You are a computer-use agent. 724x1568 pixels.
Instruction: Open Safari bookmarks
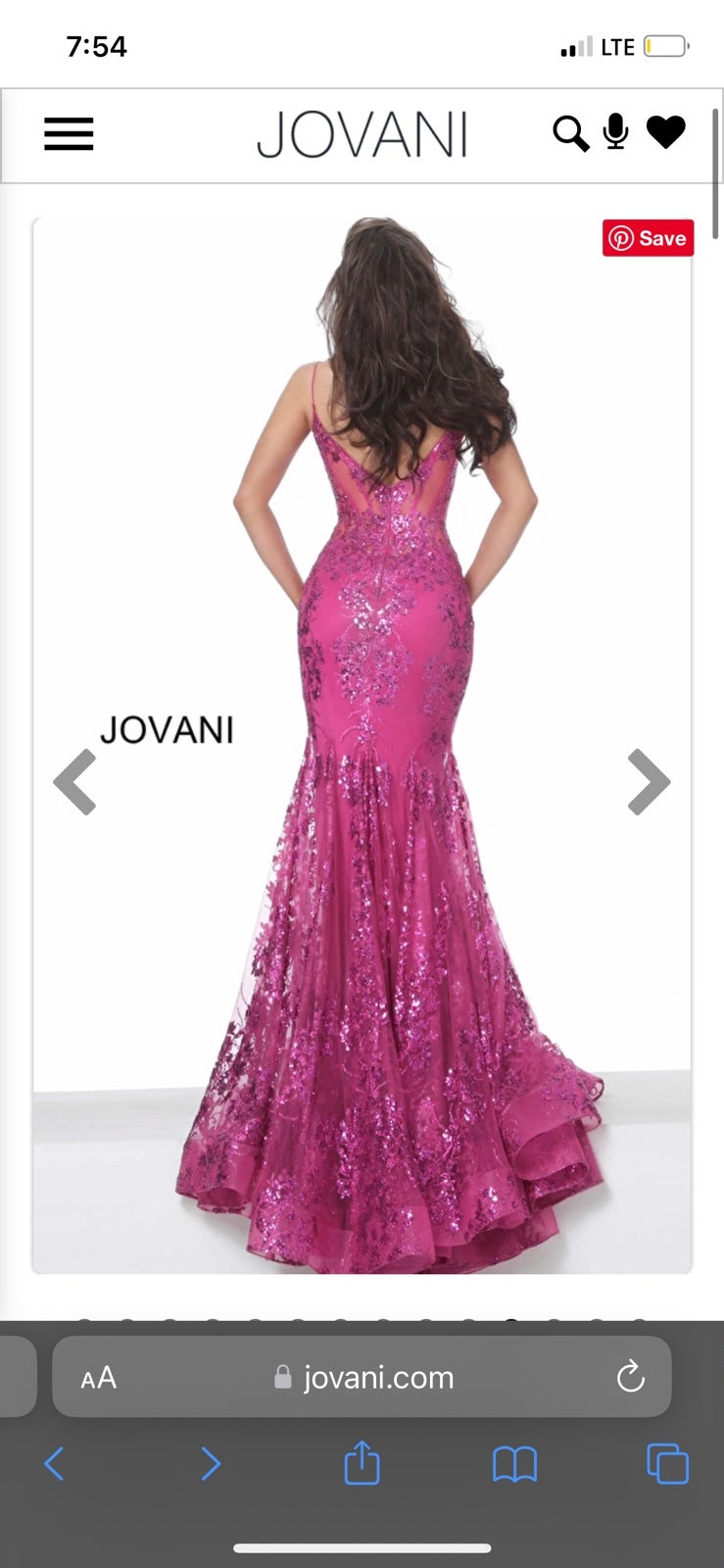tap(514, 1465)
